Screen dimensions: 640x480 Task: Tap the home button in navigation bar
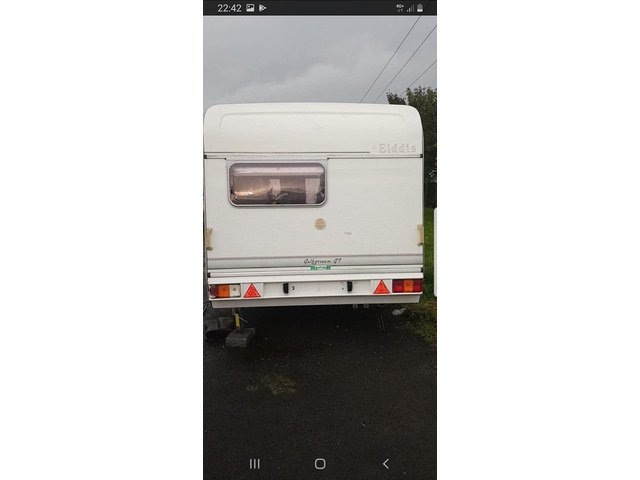(320, 464)
